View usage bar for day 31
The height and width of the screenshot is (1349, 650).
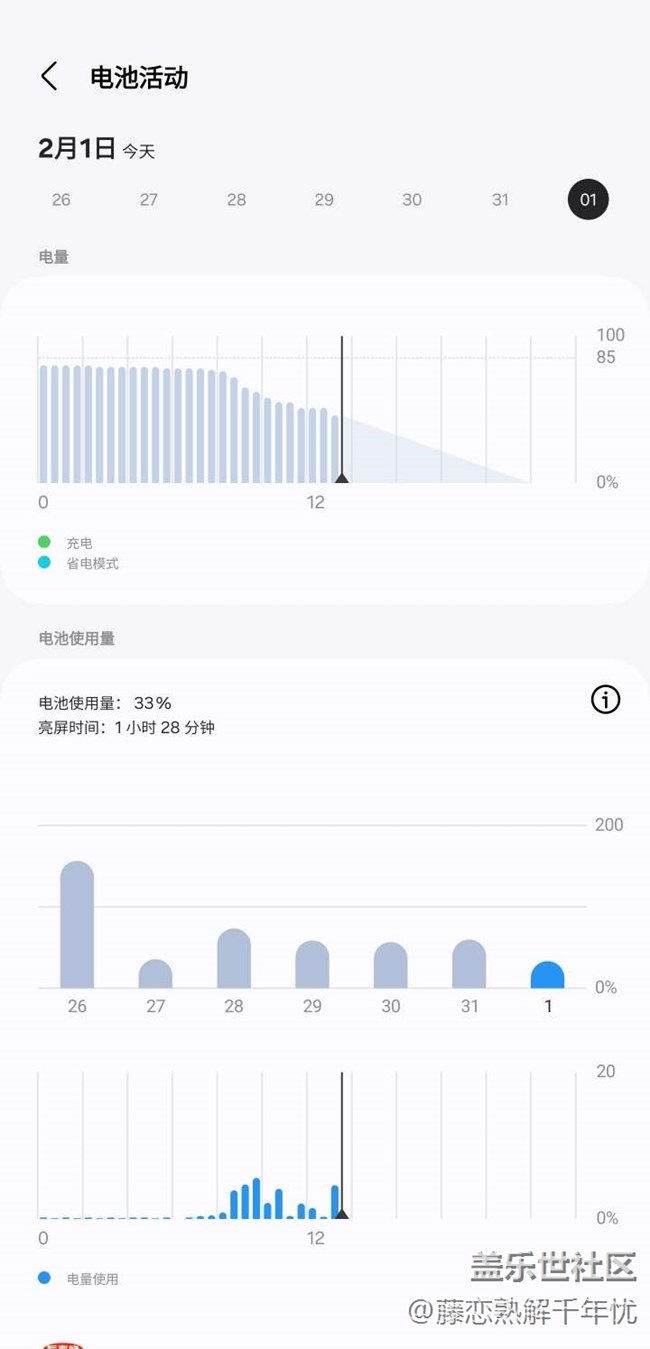pos(469,964)
